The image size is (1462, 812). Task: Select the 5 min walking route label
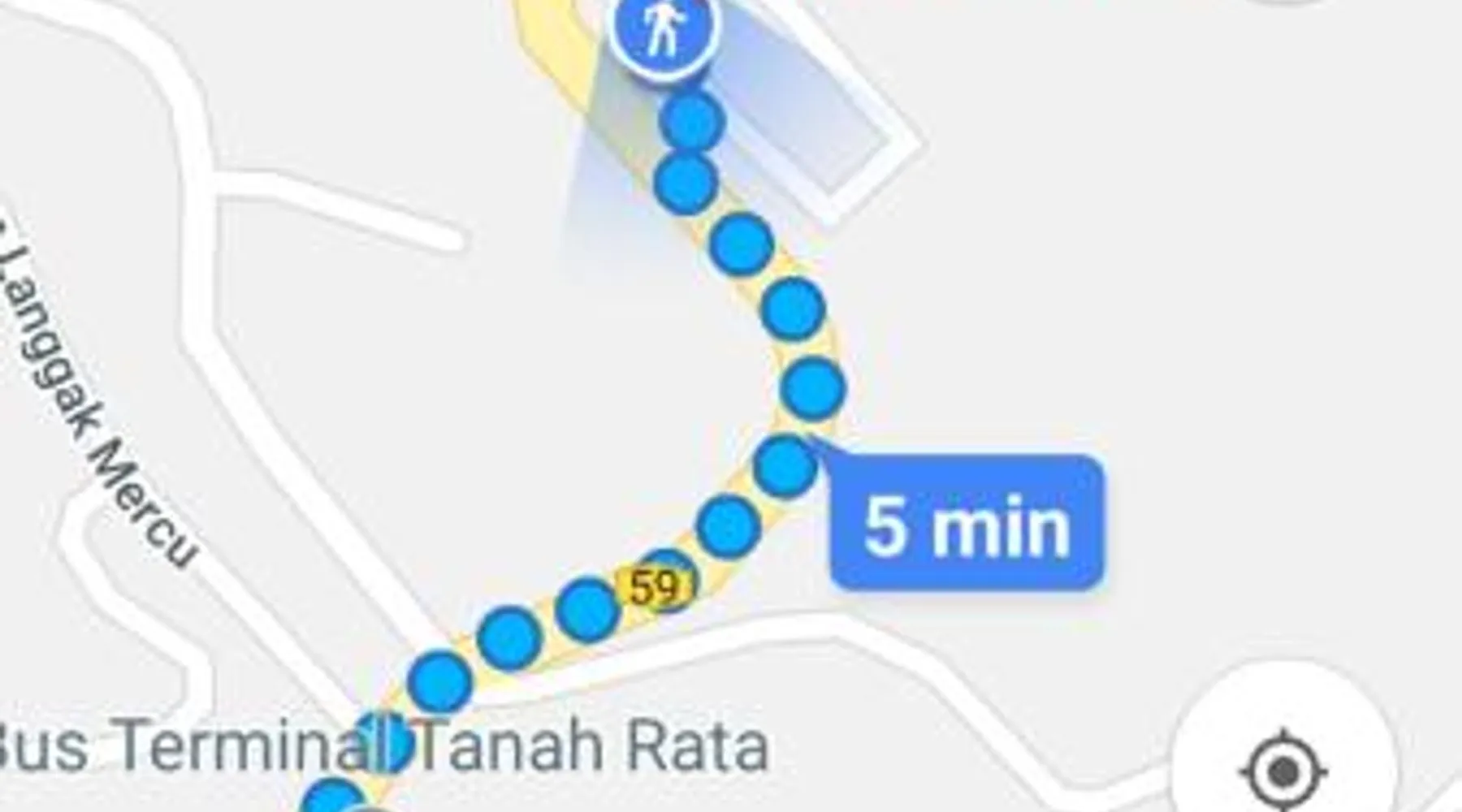click(x=967, y=524)
